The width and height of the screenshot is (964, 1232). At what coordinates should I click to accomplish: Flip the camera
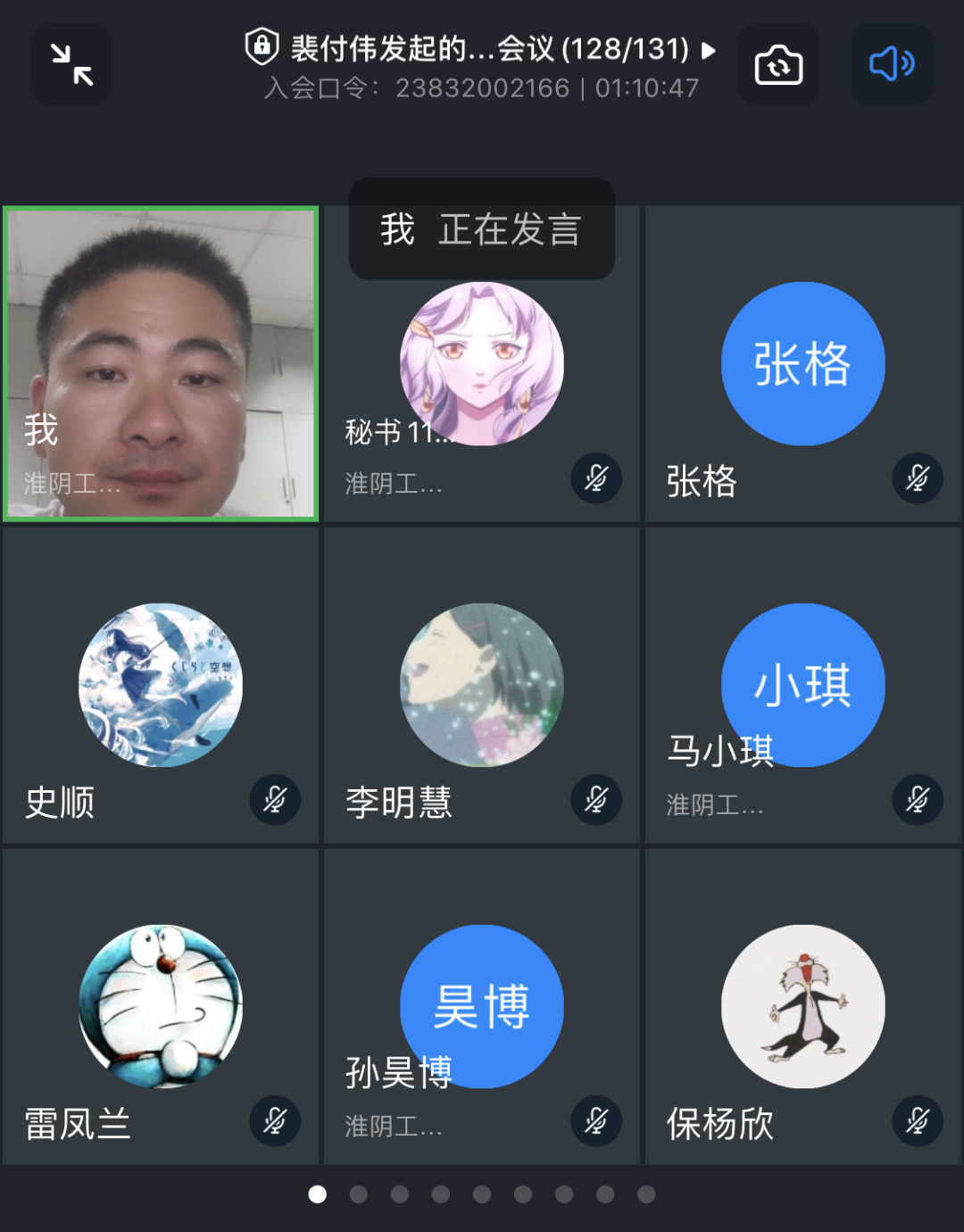[778, 64]
